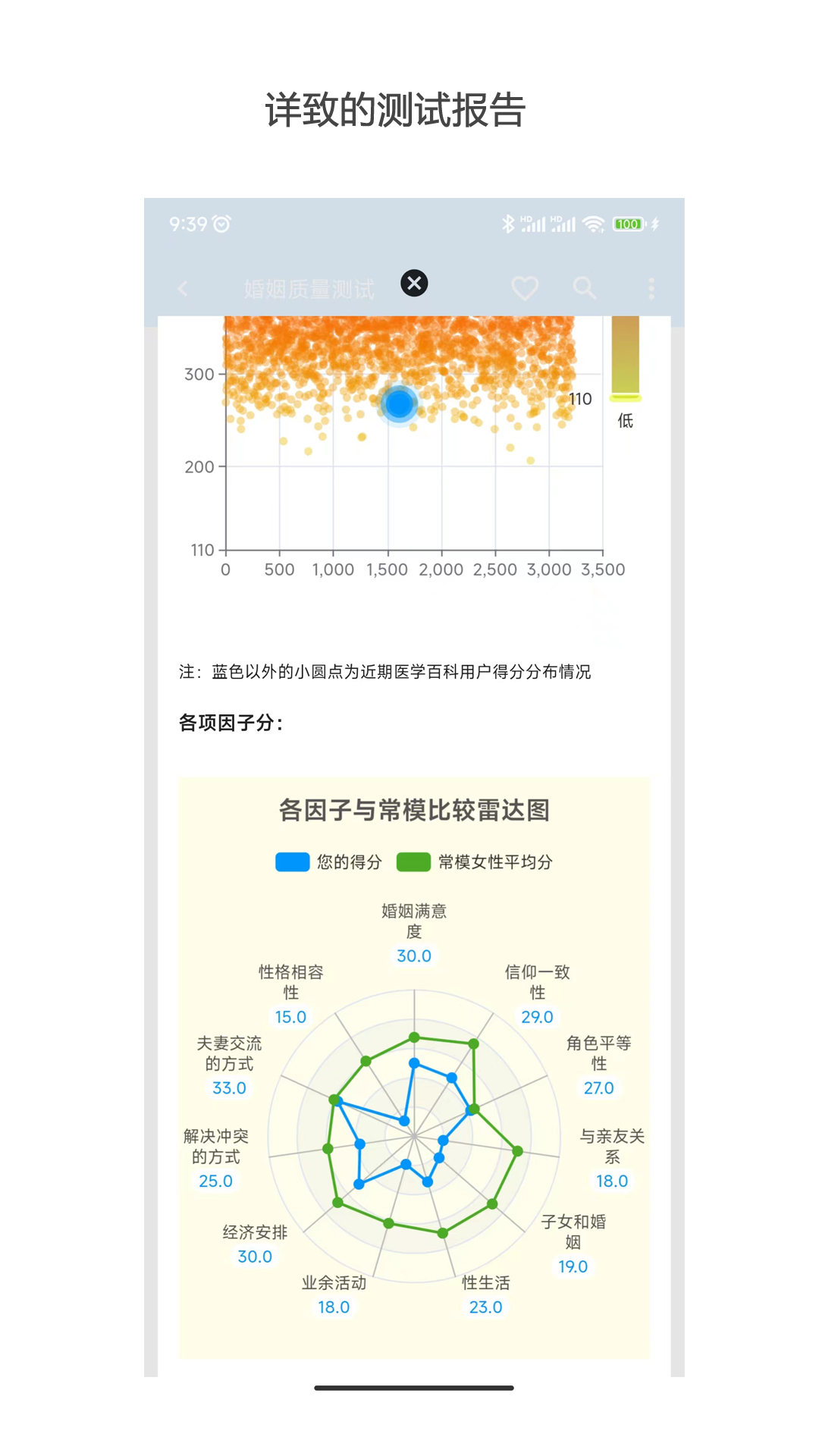Click the 信仰一致性 score 29.0 link
The width and height of the screenshot is (819, 1456).
click(x=536, y=1016)
